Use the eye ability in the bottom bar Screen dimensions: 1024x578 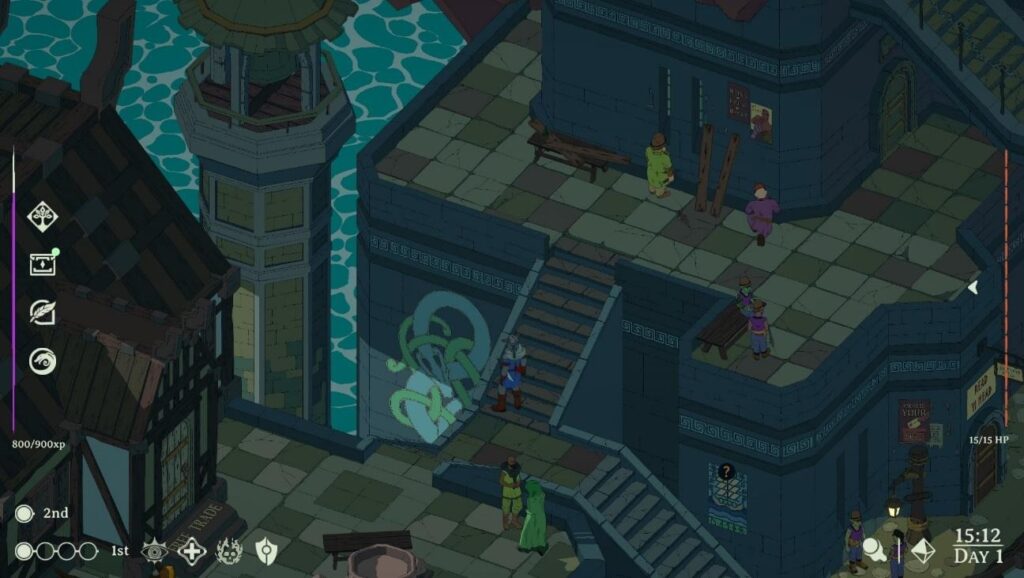(154, 550)
